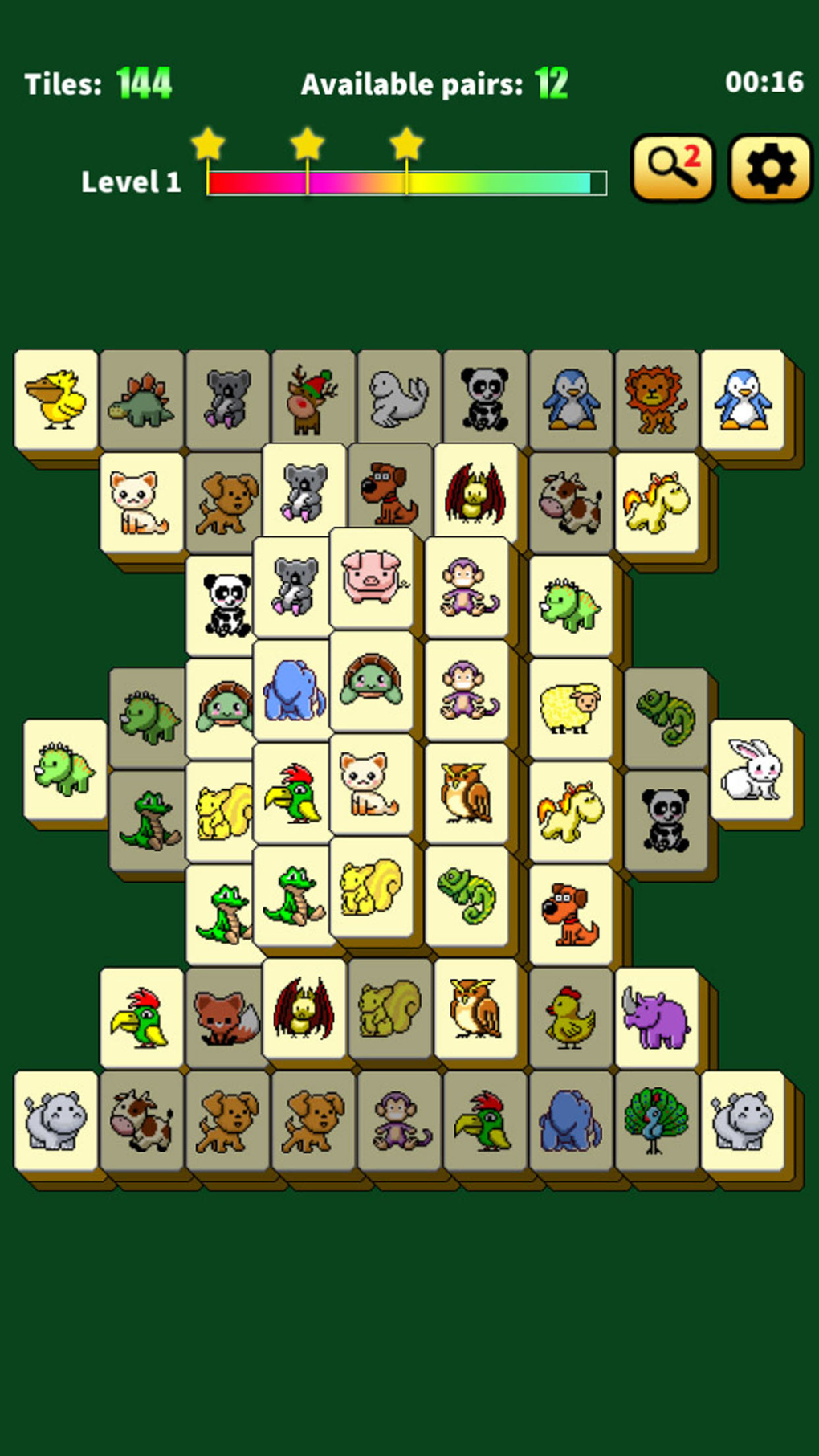819x1456 pixels.
Task: Select the yellow chicken tile
Action: click(x=571, y=1018)
